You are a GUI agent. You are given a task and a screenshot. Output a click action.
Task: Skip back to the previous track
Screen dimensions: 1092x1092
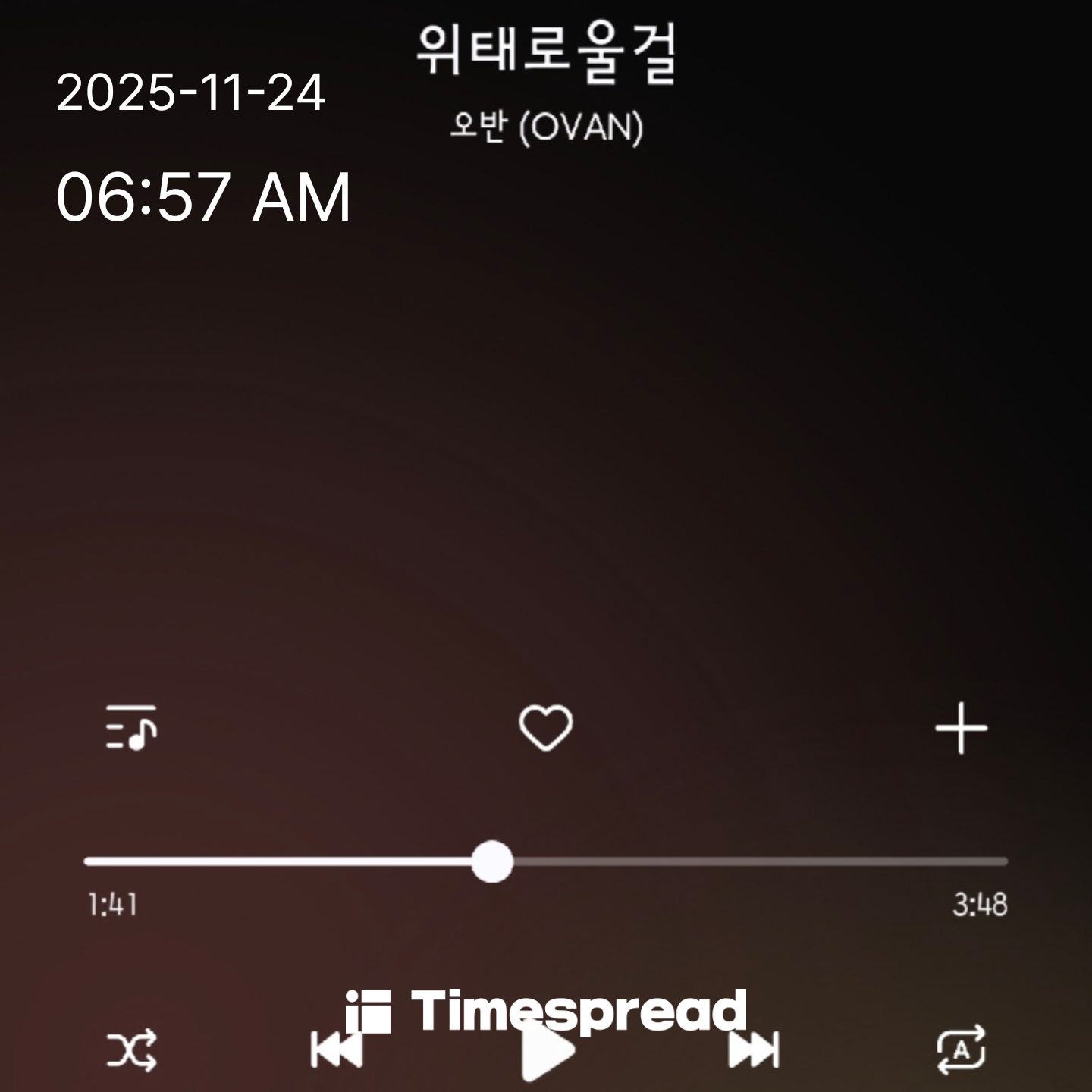pyautogui.click(x=337, y=1050)
